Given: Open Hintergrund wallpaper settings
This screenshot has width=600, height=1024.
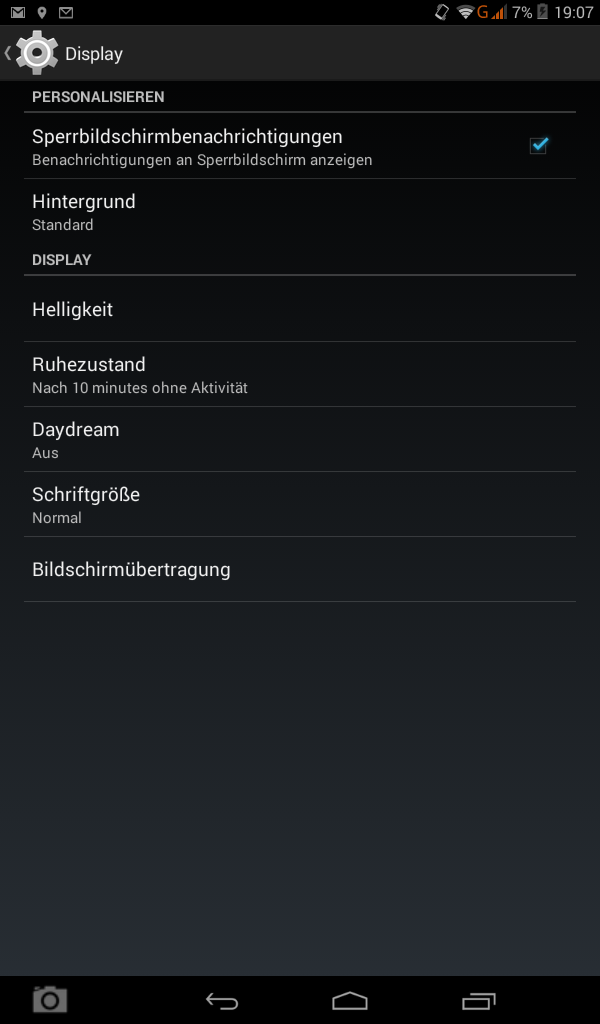Looking at the screenshot, I should [x=300, y=212].
